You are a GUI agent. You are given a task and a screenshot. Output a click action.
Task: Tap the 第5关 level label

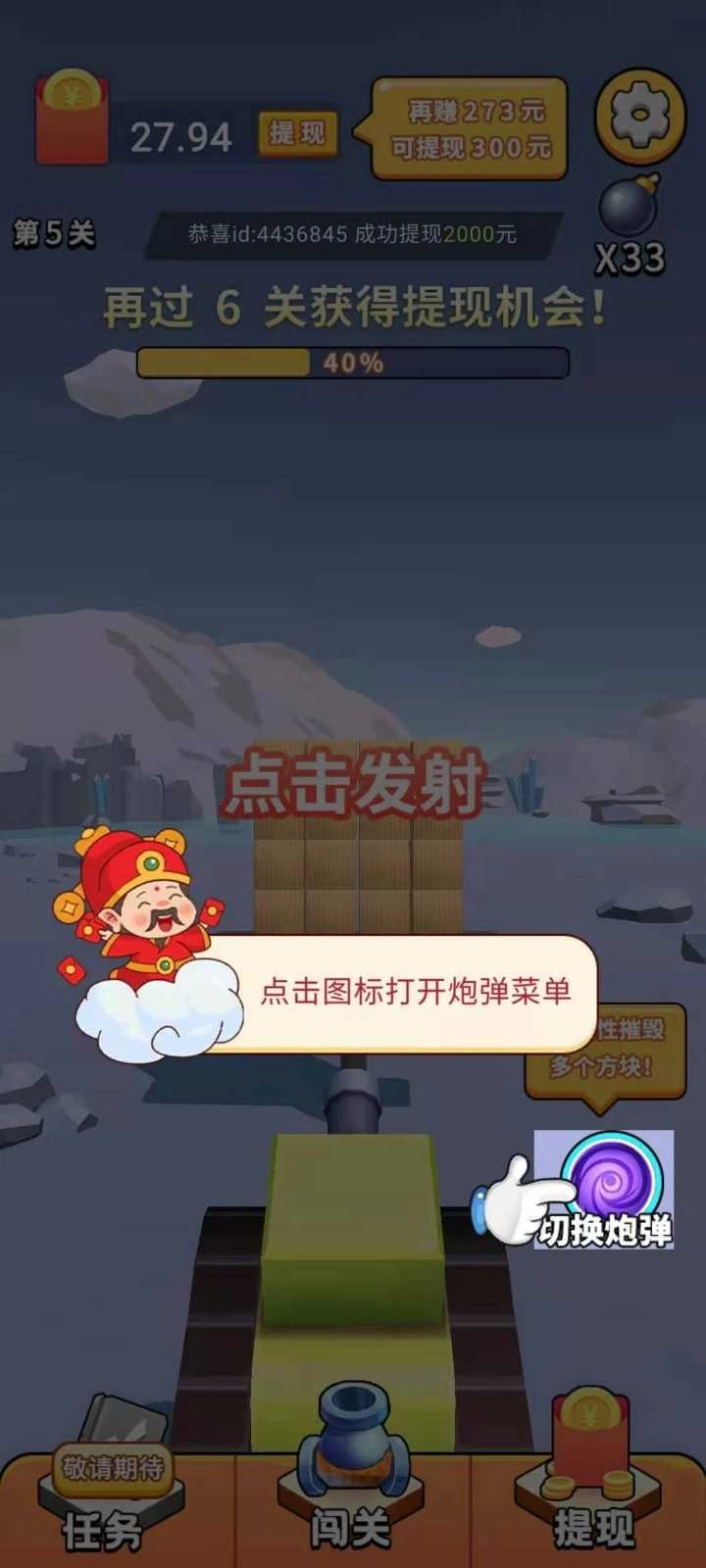coord(54,232)
